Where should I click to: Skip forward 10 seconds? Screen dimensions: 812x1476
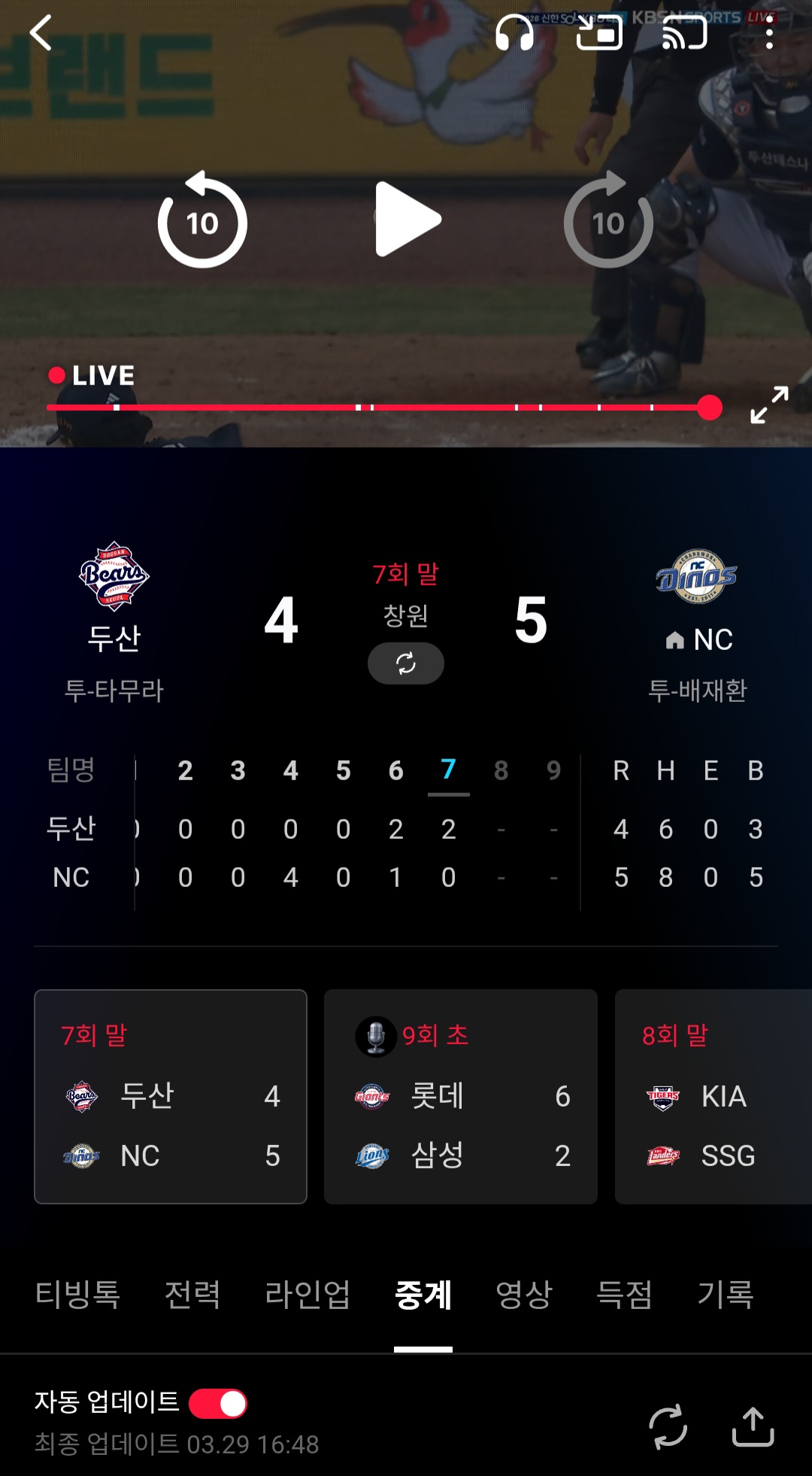pos(608,221)
